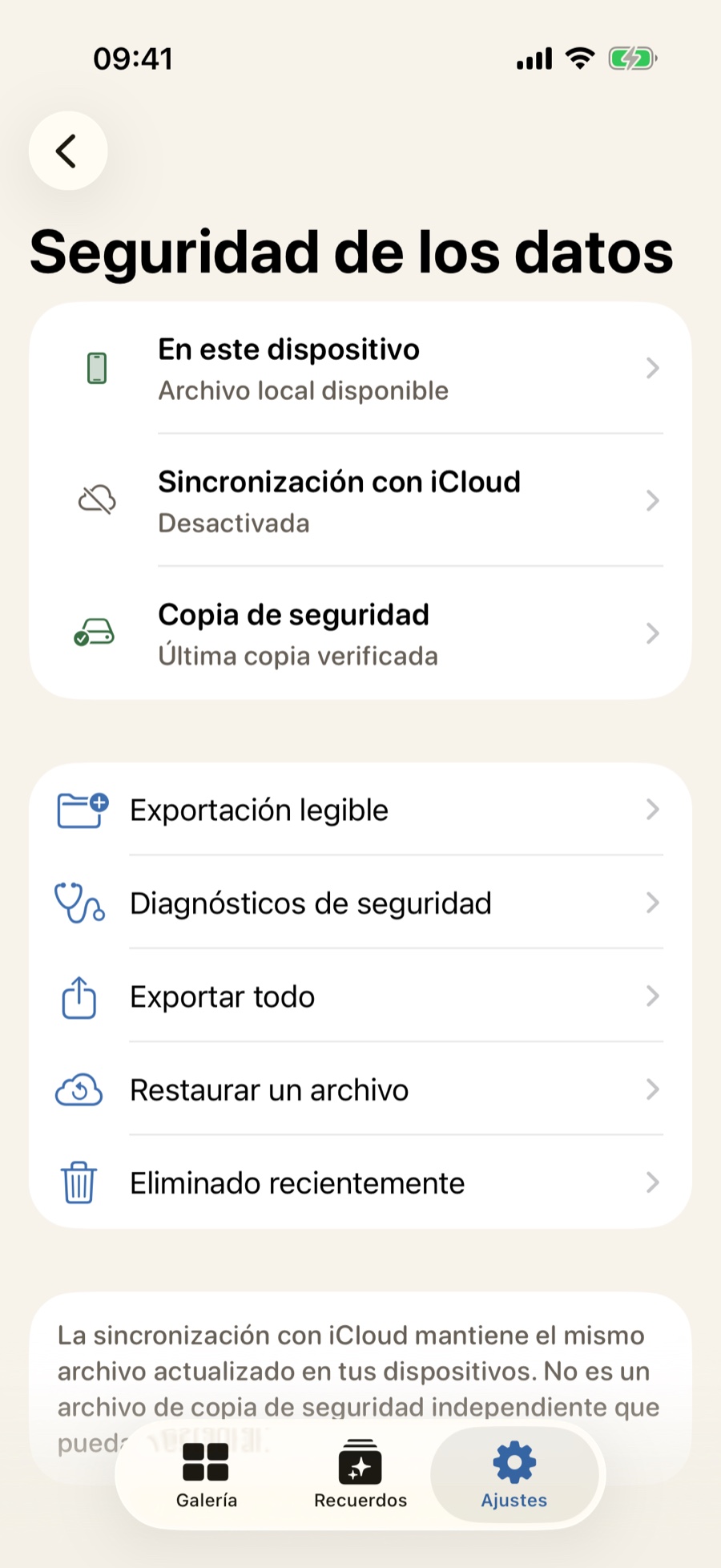Open Exportación legible
This screenshot has height=1568, width=721.
360,810
